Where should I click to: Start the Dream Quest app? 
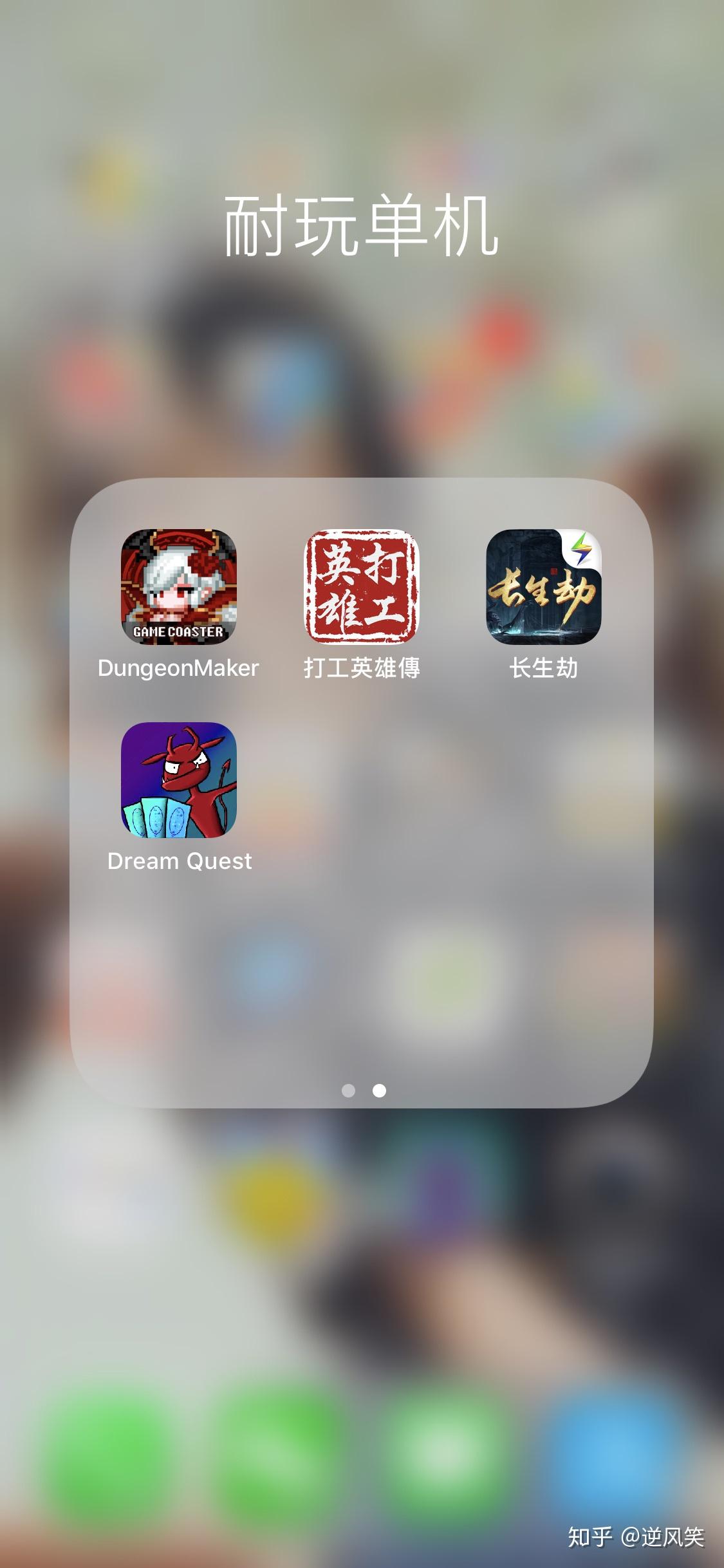(x=179, y=779)
